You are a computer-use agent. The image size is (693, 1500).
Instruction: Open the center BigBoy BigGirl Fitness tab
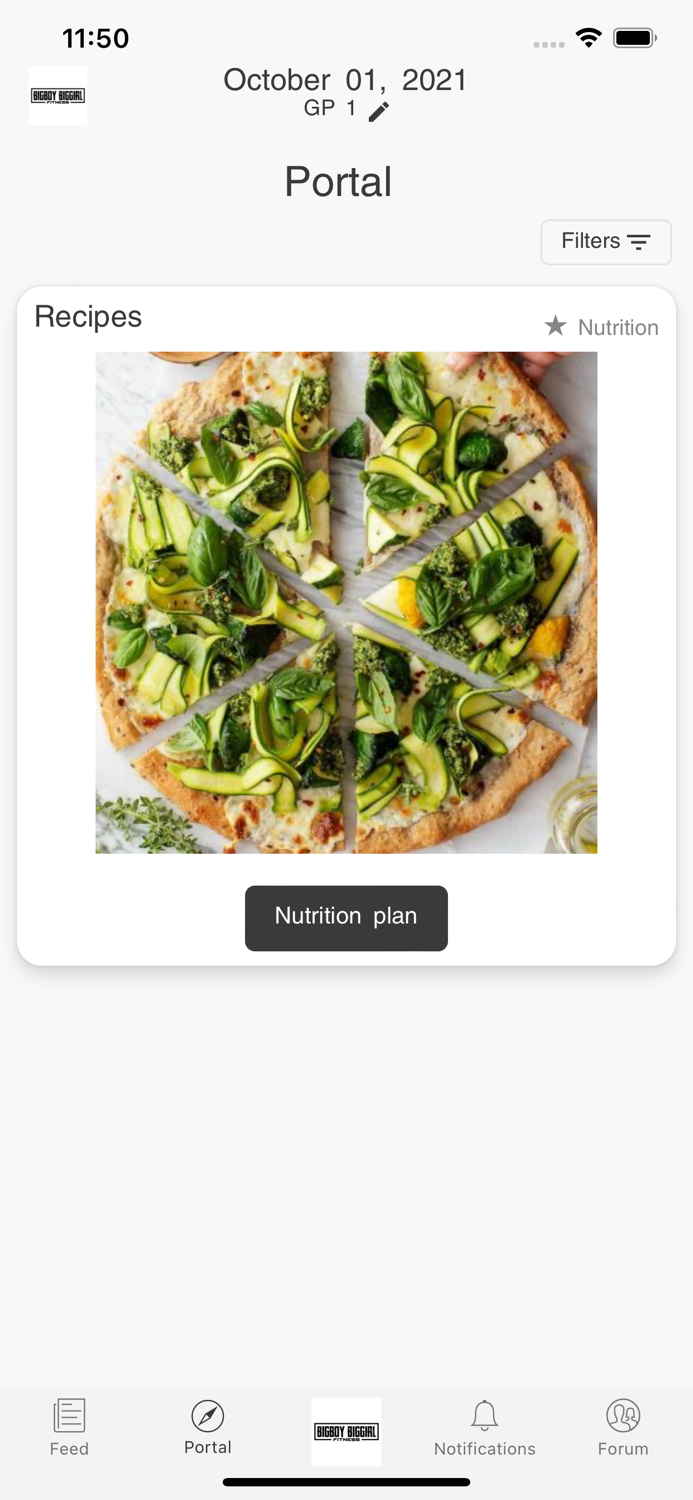click(x=346, y=1431)
